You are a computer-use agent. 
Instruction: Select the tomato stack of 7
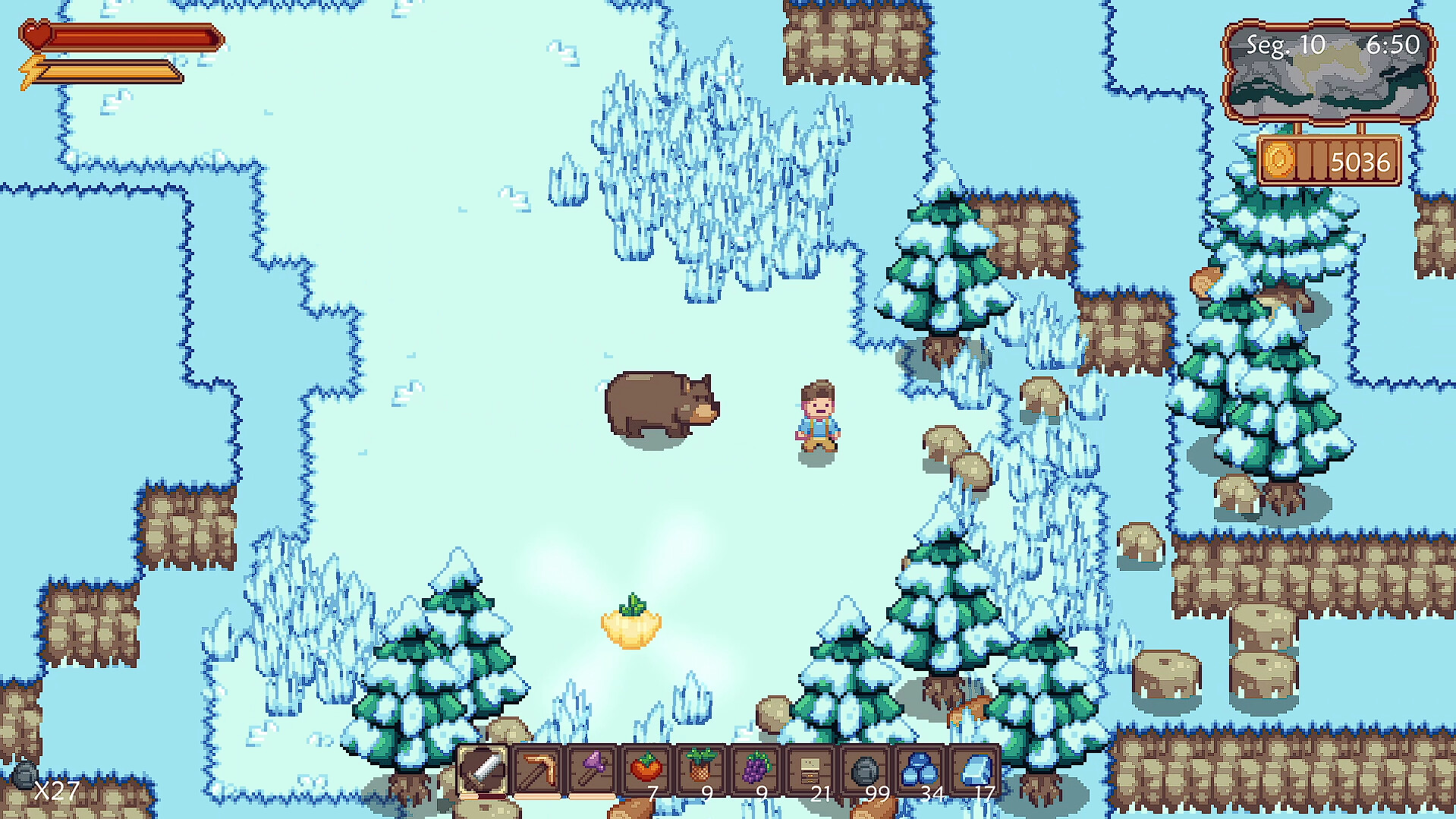pyautogui.click(x=646, y=771)
